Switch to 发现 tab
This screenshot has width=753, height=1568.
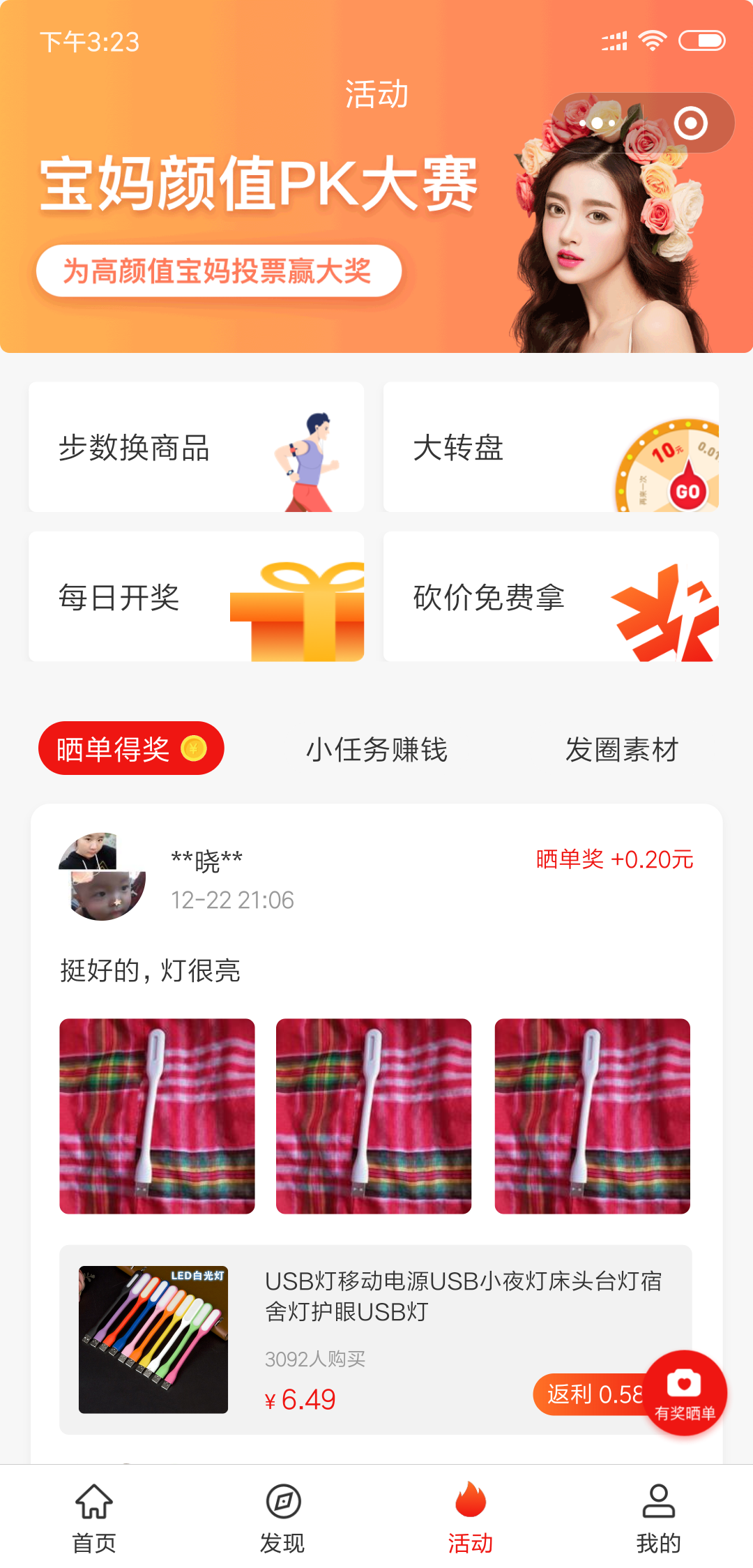282,1518
